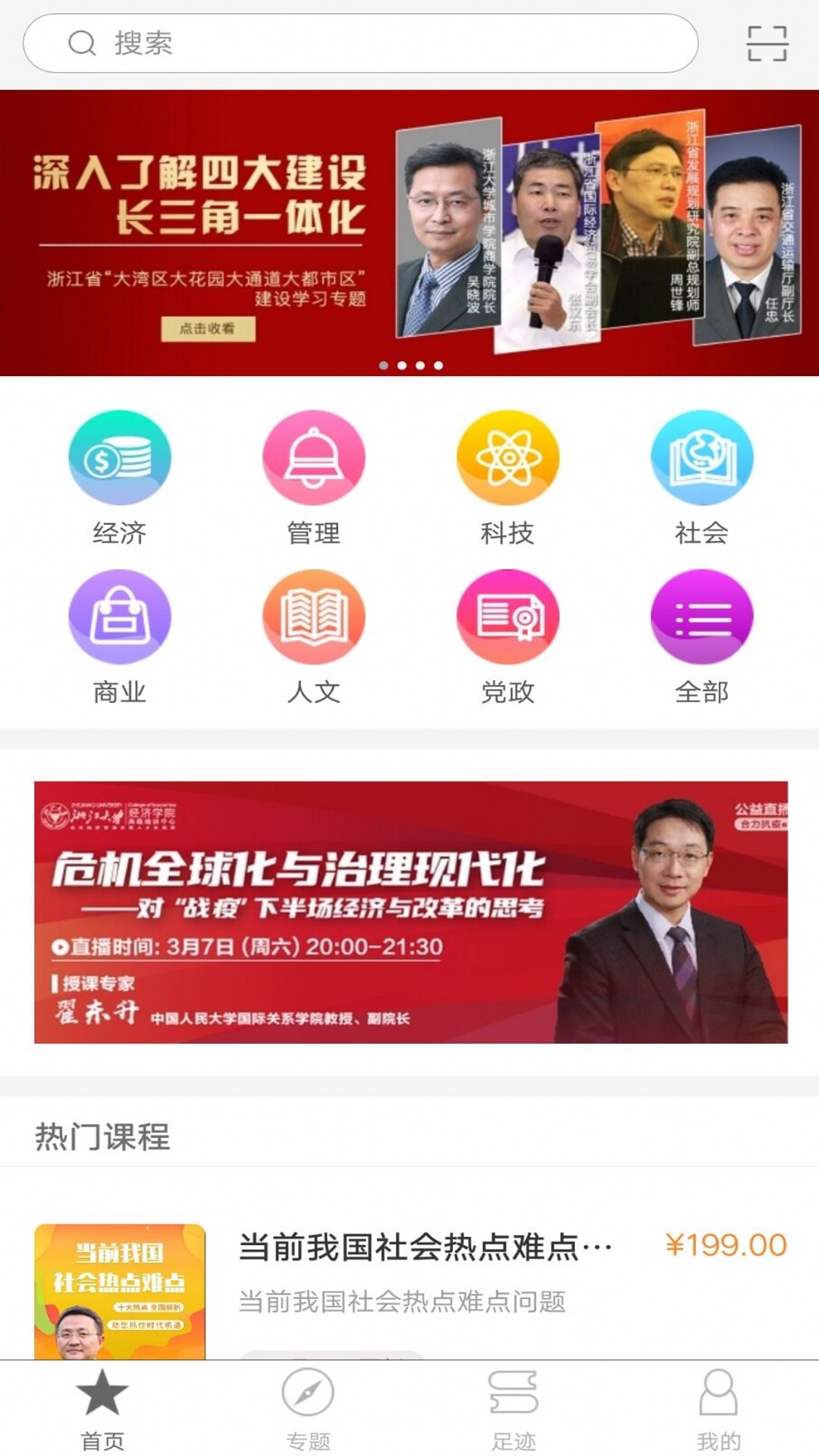The image size is (819, 1456).
Task: Open the QR scan icon beside search
Action: [x=768, y=43]
